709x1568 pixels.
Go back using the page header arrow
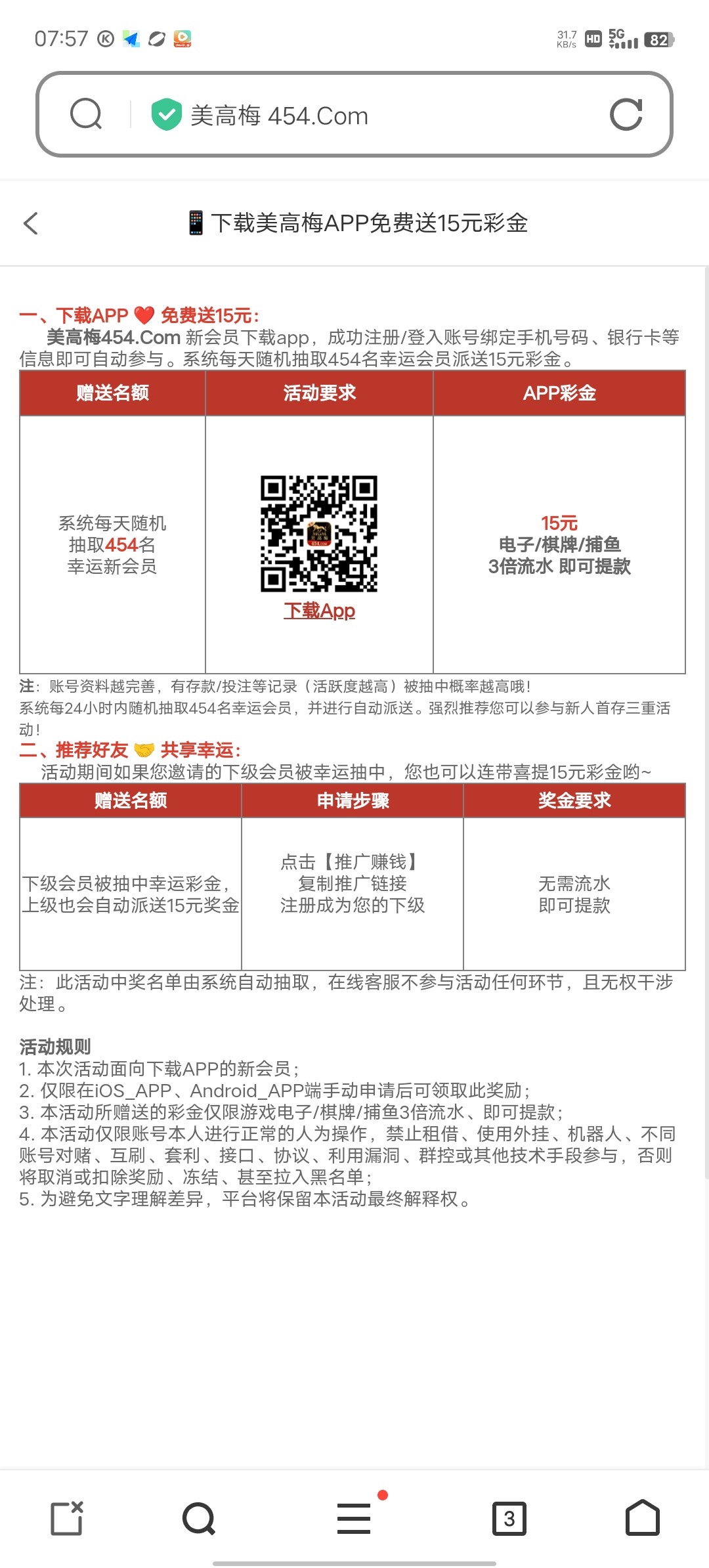(x=31, y=223)
